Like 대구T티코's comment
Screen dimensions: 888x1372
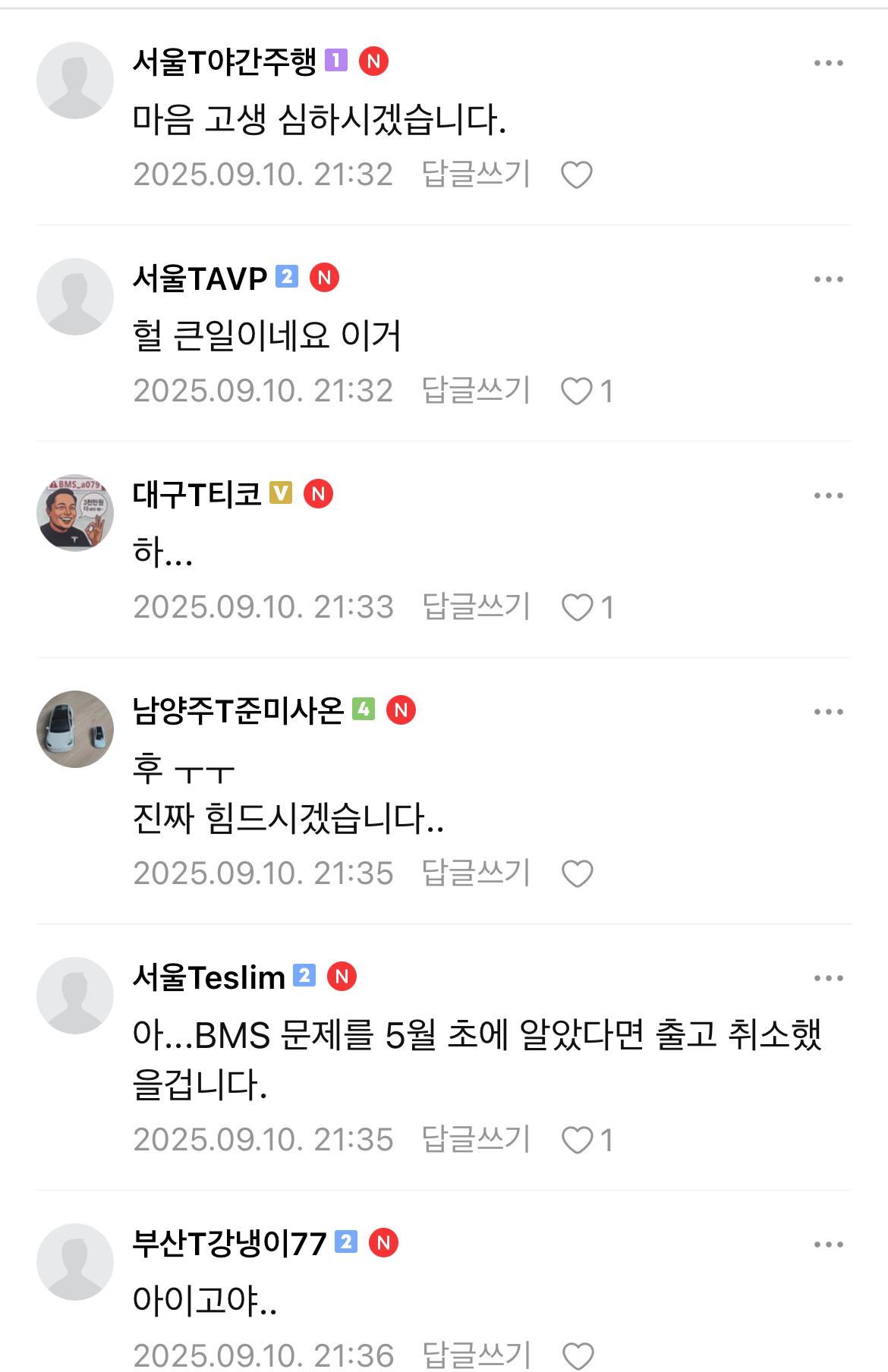(x=577, y=608)
